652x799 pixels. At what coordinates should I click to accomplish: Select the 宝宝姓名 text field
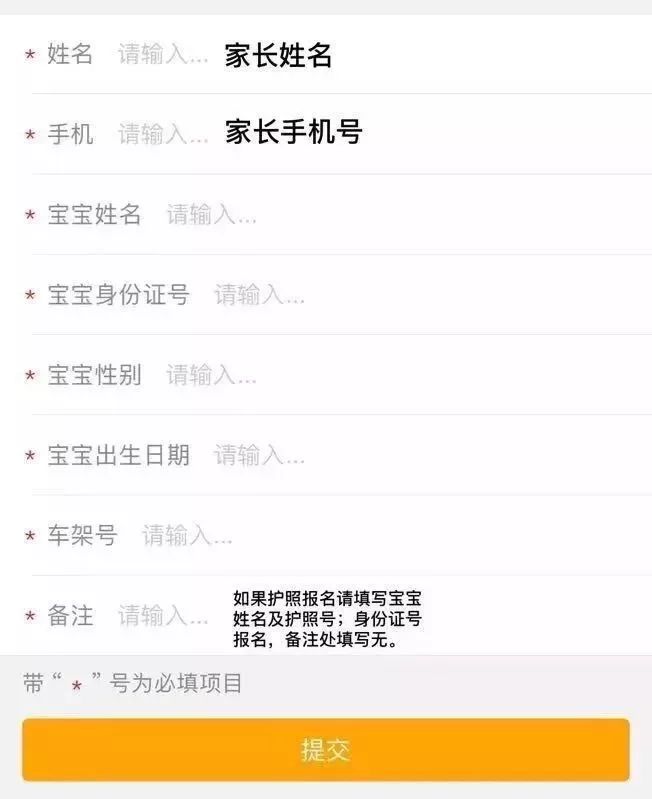coord(212,215)
